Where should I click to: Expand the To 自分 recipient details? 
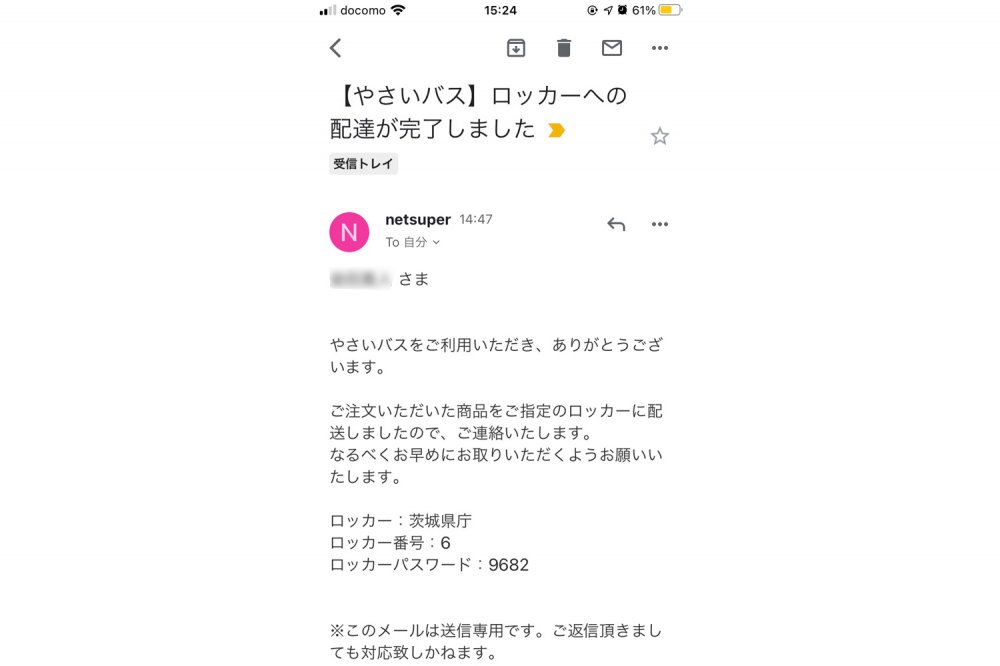(413, 242)
